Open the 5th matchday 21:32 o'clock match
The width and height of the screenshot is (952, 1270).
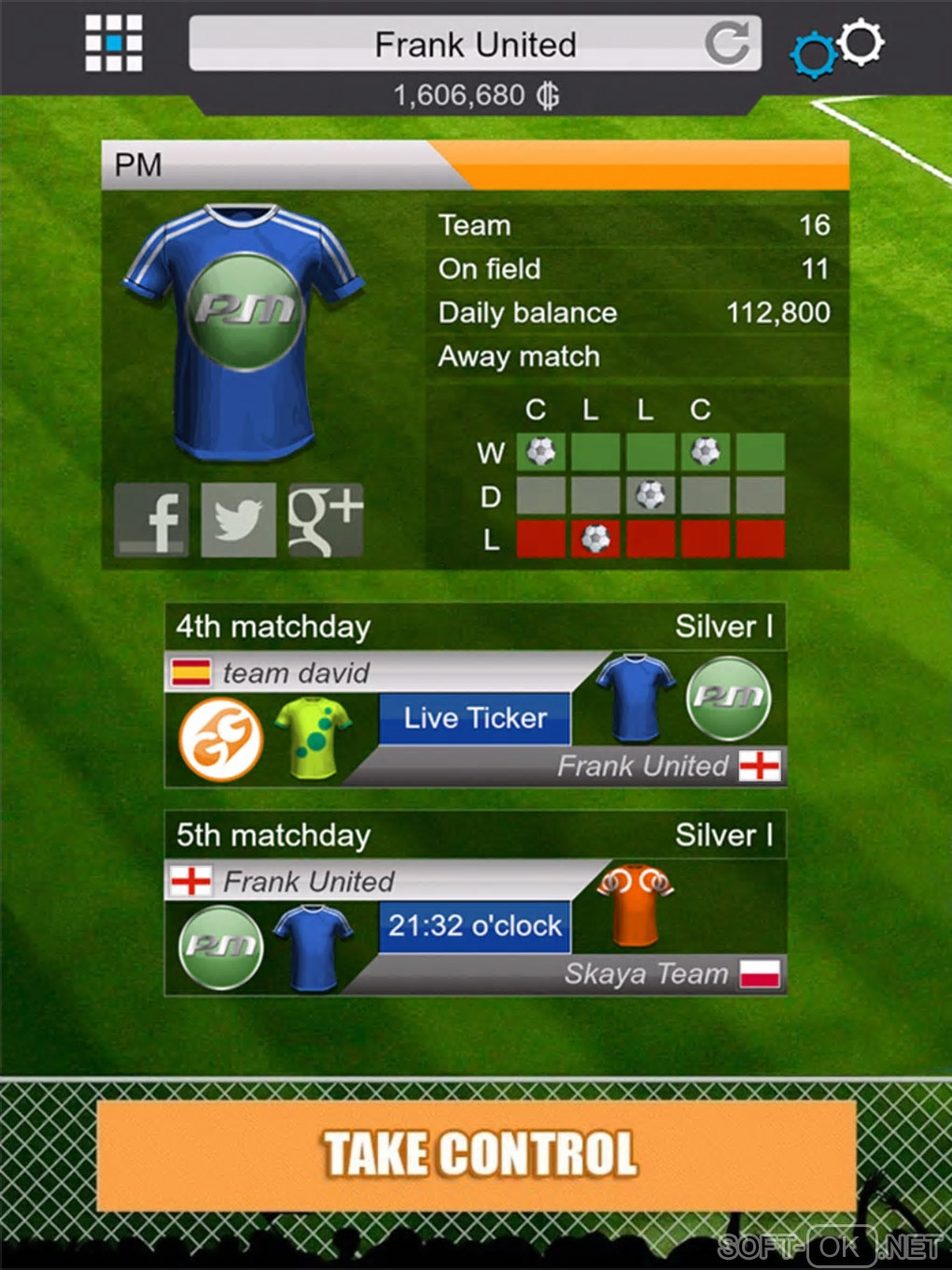tap(475, 926)
